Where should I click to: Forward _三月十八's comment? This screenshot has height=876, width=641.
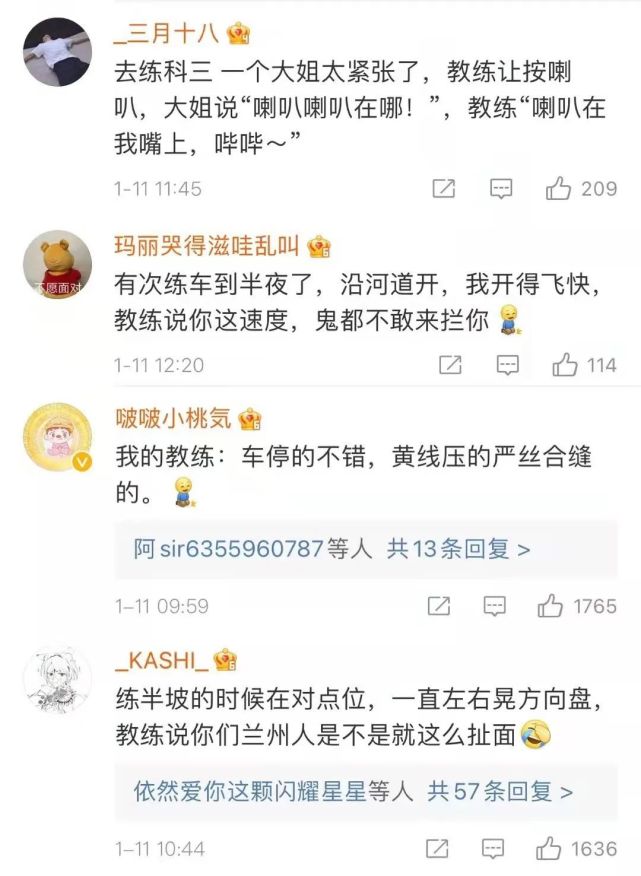coord(444,188)
